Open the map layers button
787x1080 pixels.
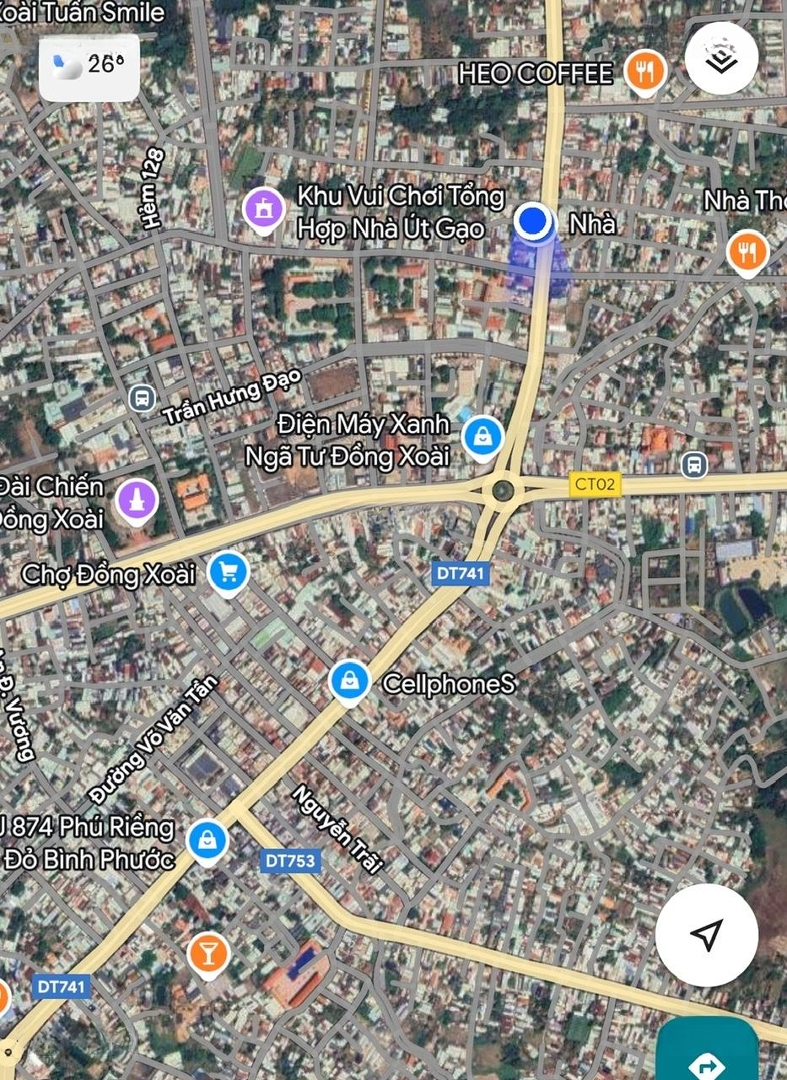click(721, 59)
